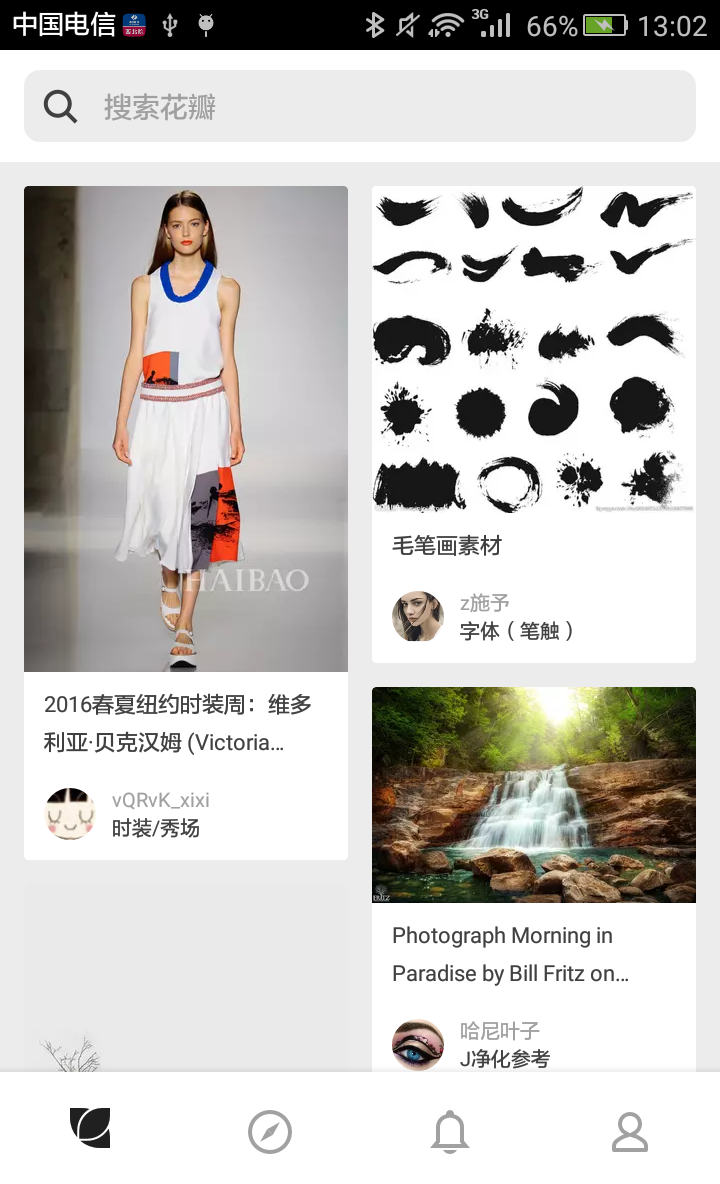Screen dimensions: 720x1184
Task: Go to the profile tab
Action: [630, 1132]
